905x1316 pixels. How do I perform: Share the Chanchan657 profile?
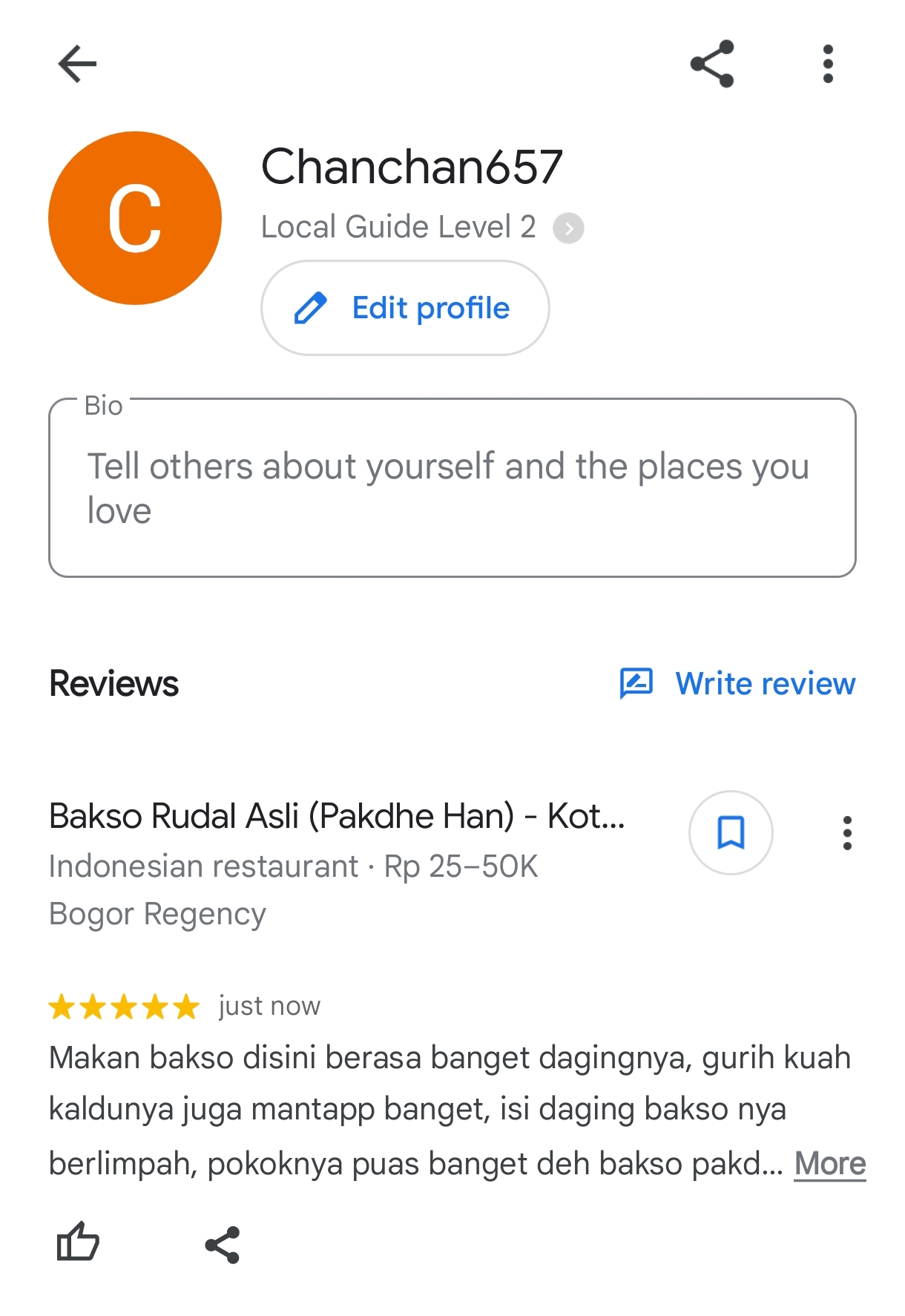[x=712, y=64]
